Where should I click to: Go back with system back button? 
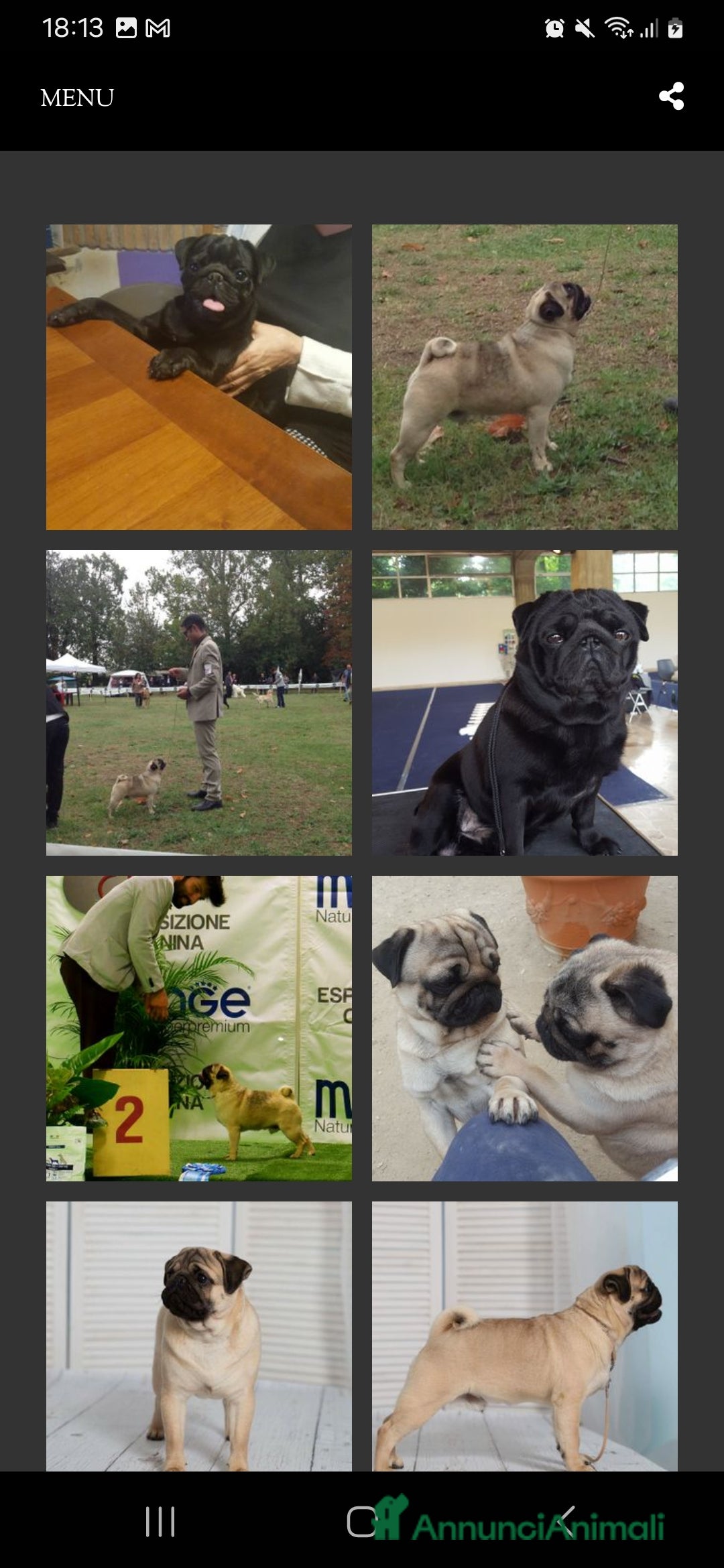tap(565, 1521)
